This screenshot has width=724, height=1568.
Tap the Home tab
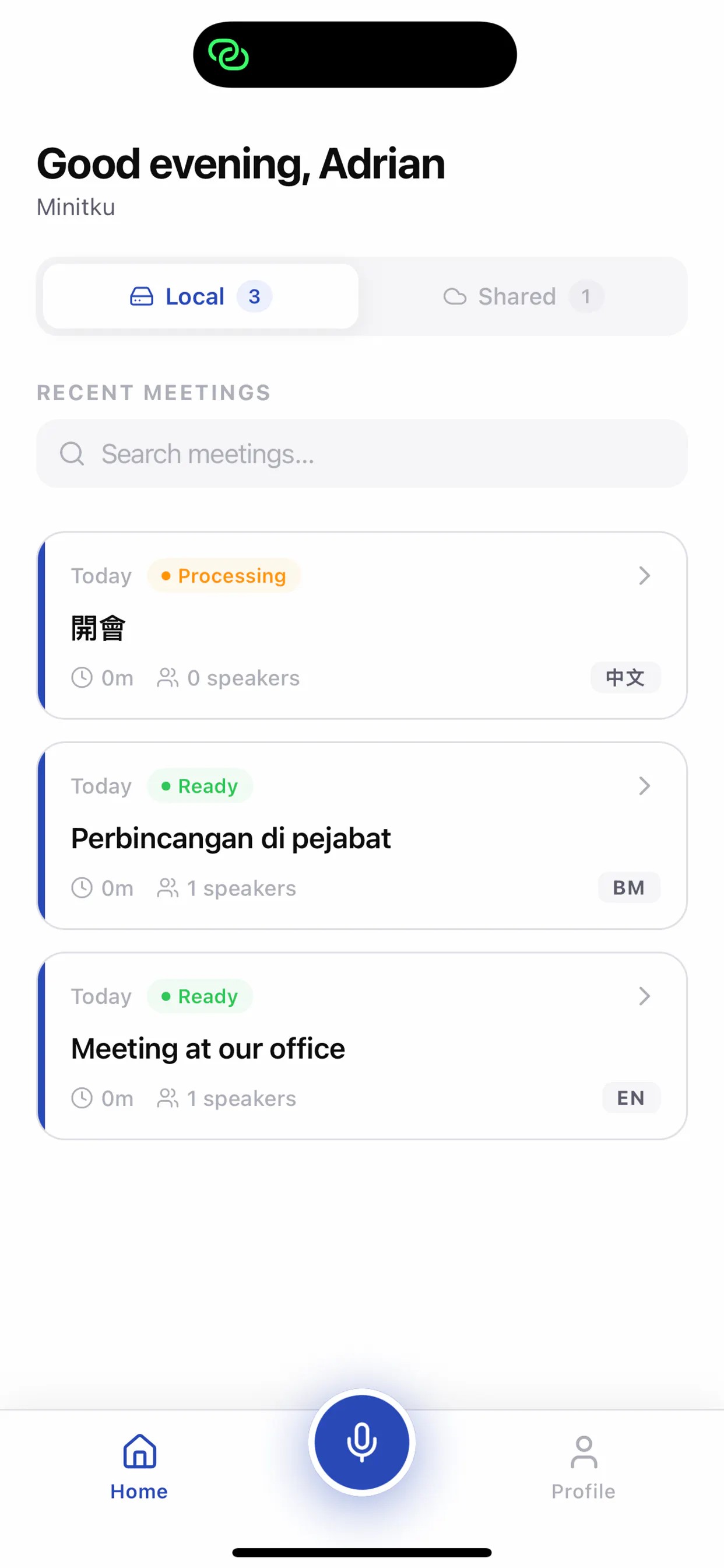139,1468
